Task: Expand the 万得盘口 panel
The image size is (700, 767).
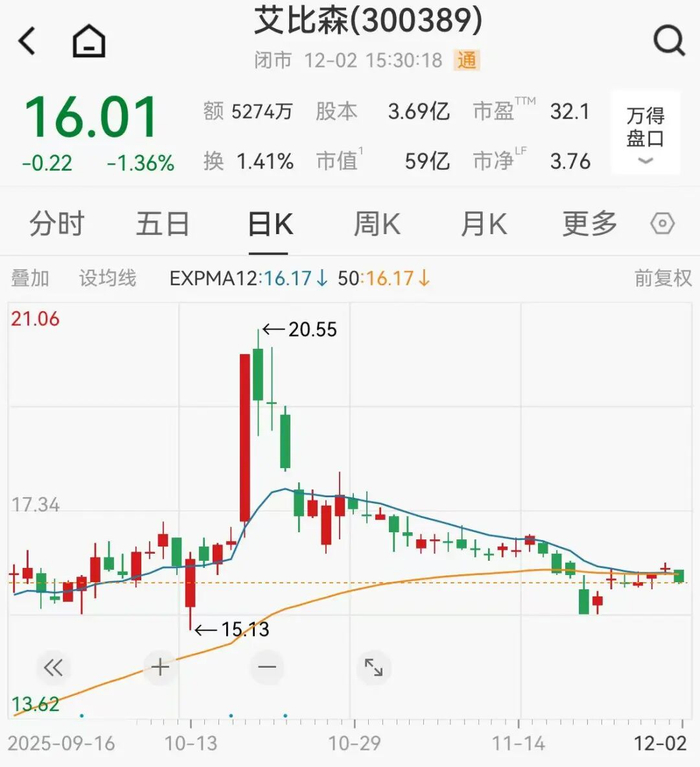Action: (x=645, y=137)
